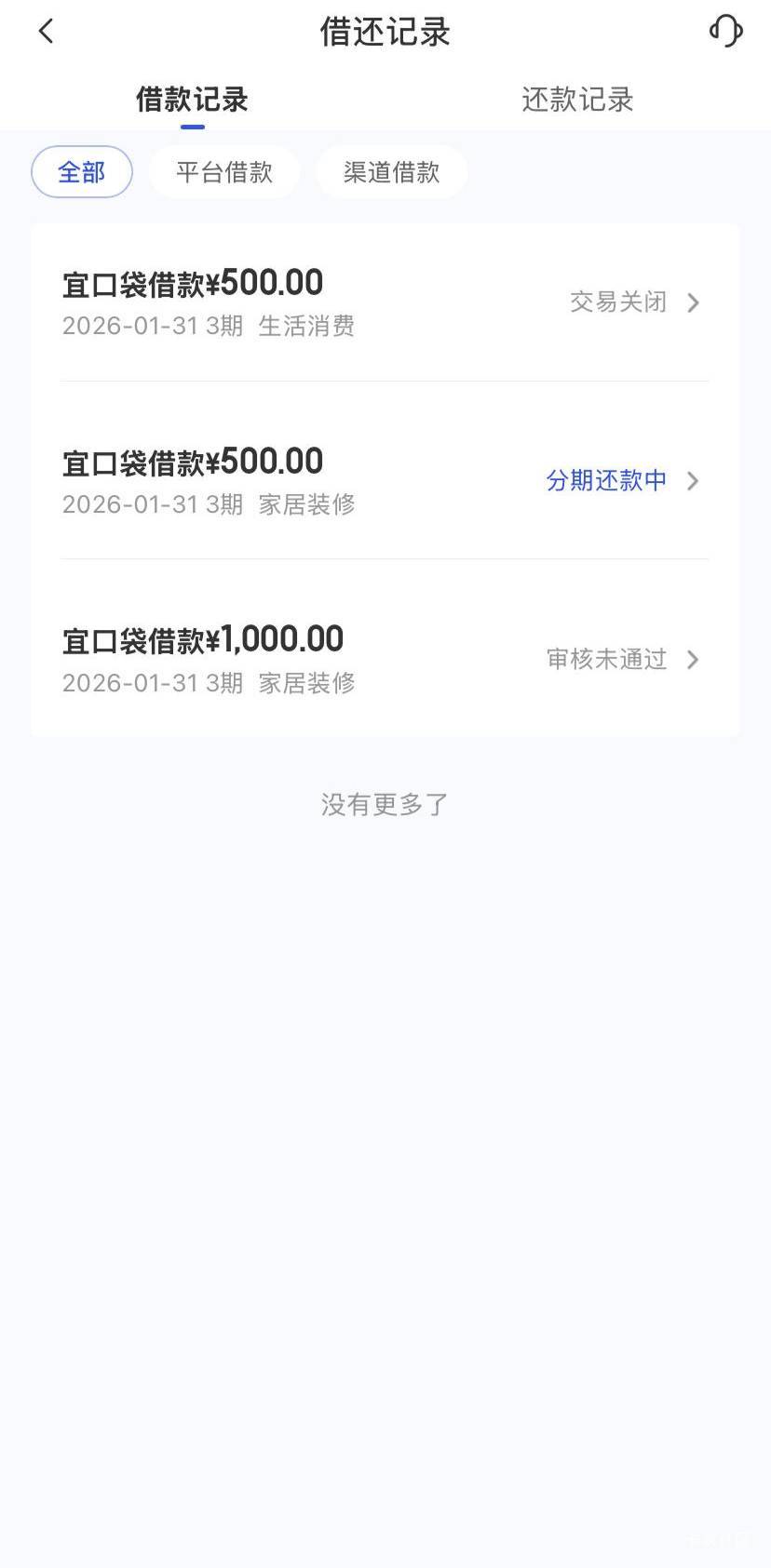Switch to the 还款记录 tab
Viewport: 771px width, 1568px height.
[x=577, y=100]
